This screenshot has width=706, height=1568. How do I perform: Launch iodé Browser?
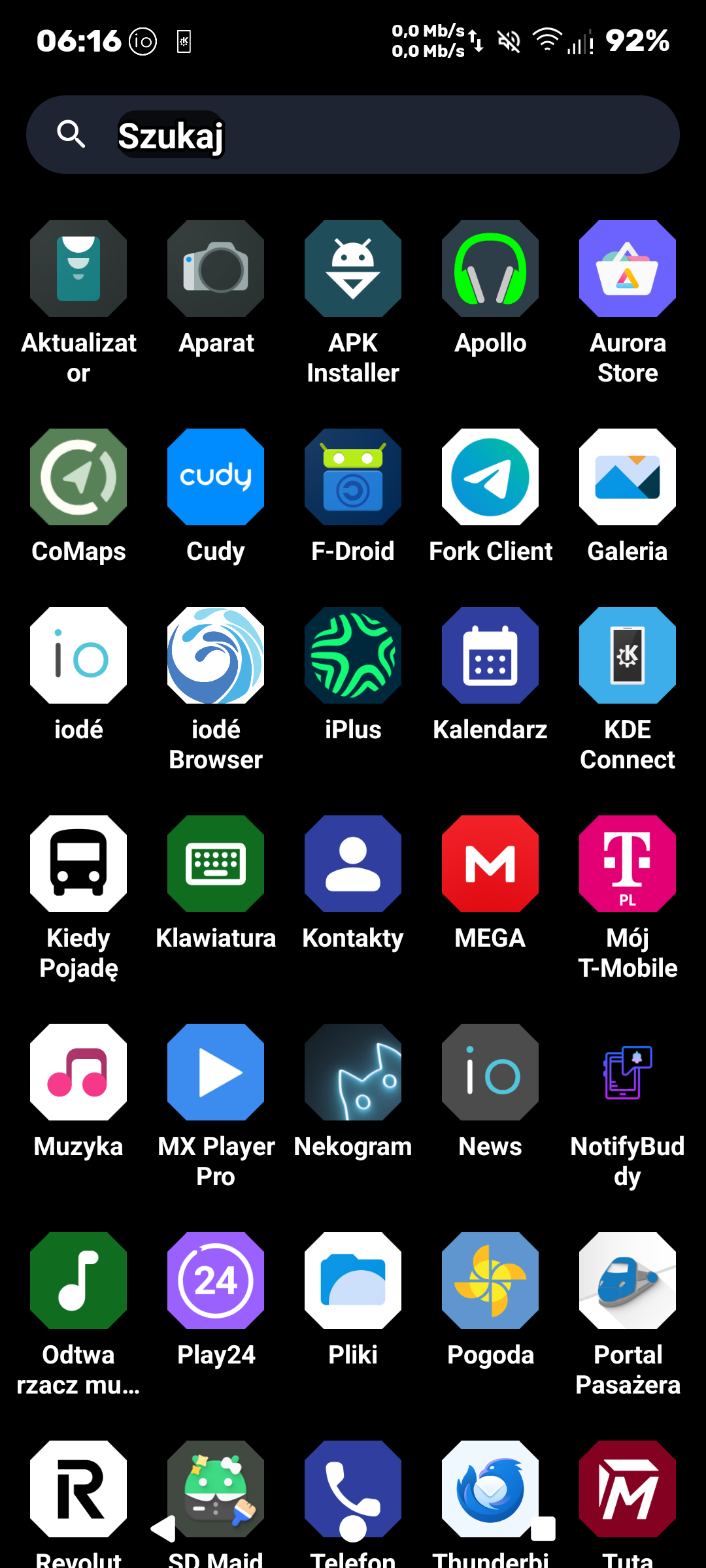216,655
